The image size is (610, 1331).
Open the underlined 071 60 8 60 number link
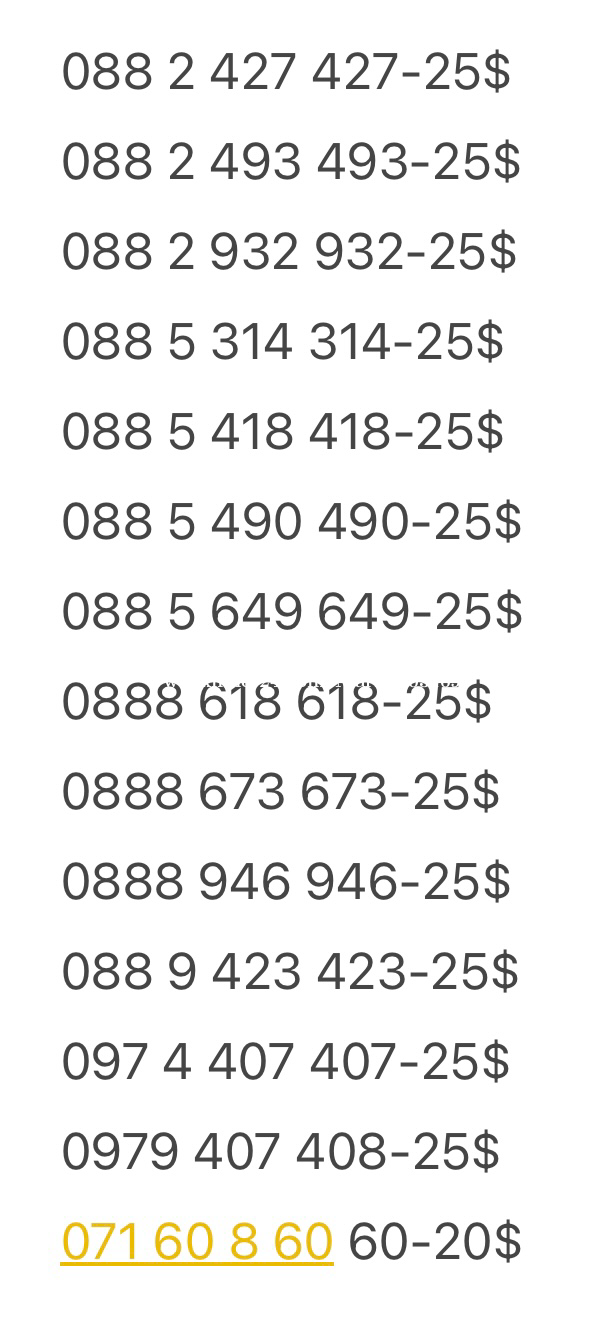coord(197,1242)
